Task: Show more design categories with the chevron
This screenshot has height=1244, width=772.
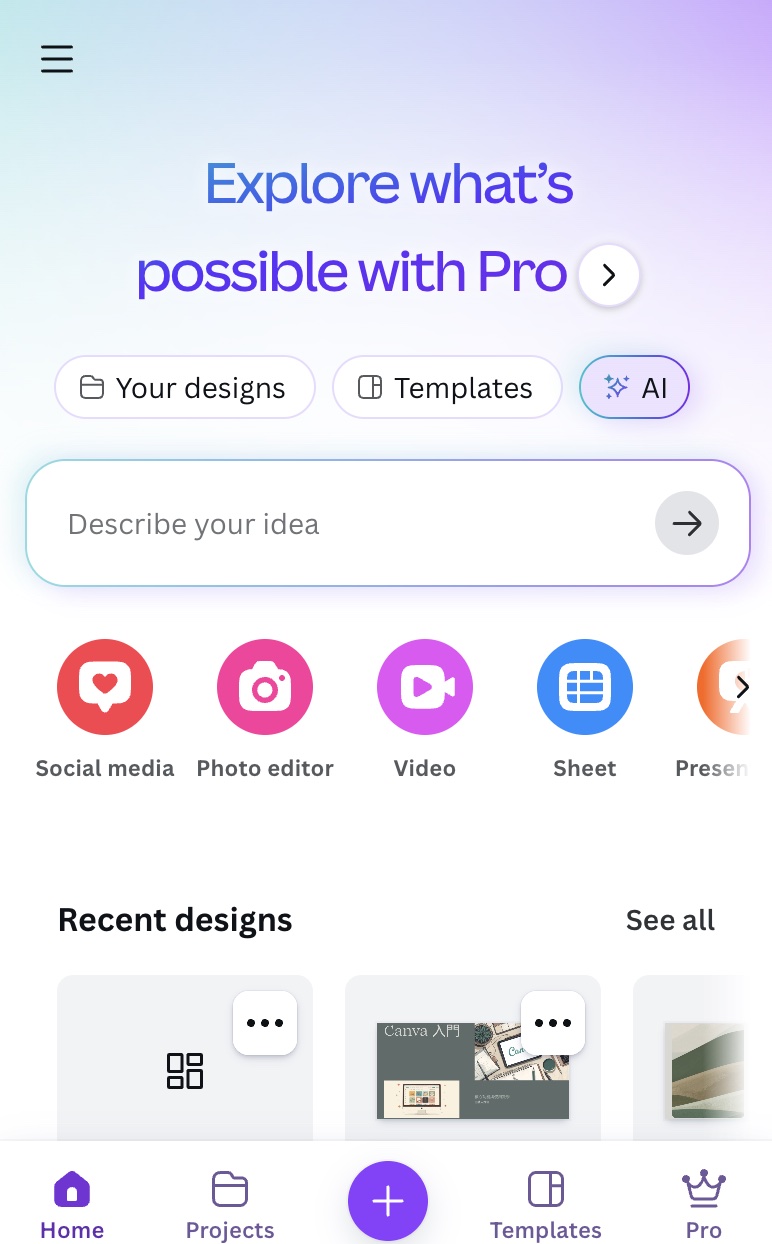Action: tap(741, 687)
